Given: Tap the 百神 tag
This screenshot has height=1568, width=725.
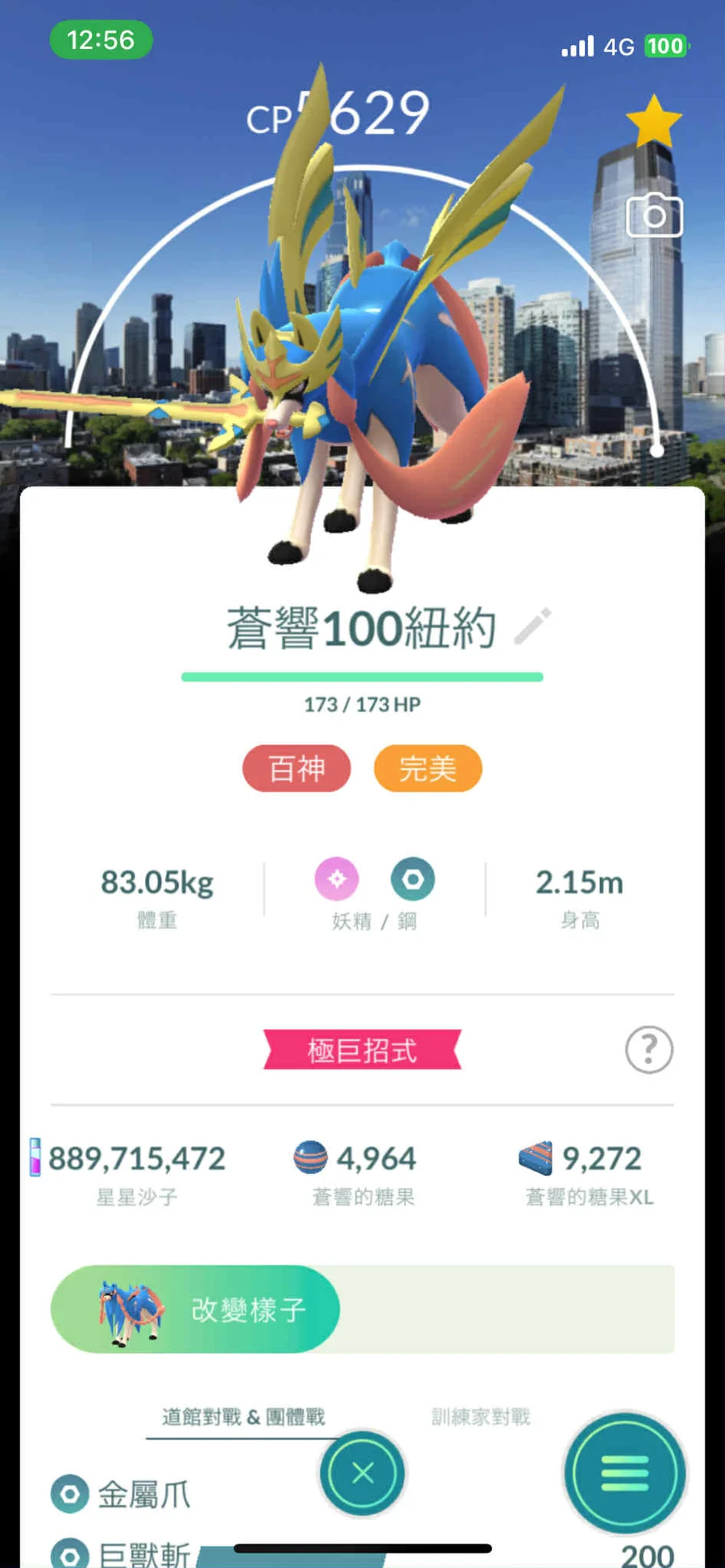Looking at the screenshot, I should click(296, 768).
